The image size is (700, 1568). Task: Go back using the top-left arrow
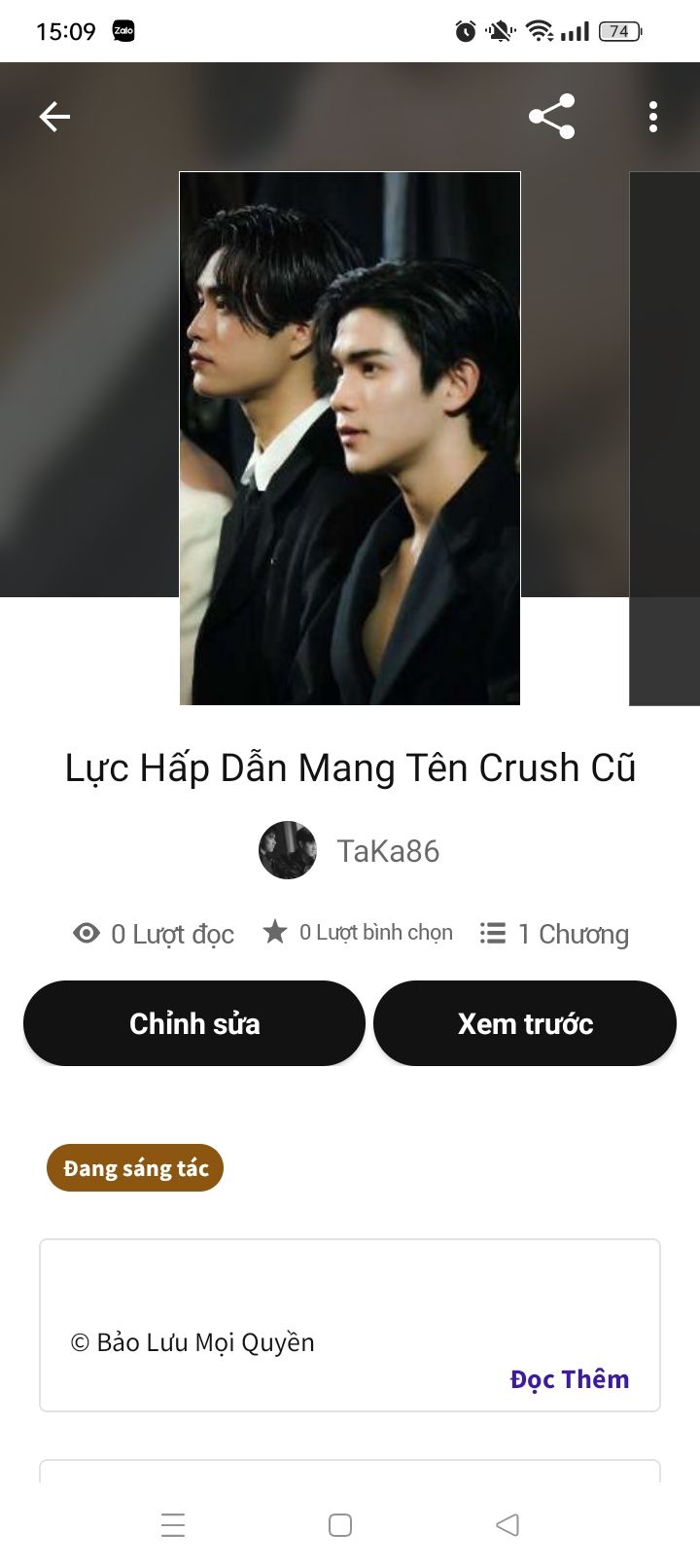54,118
